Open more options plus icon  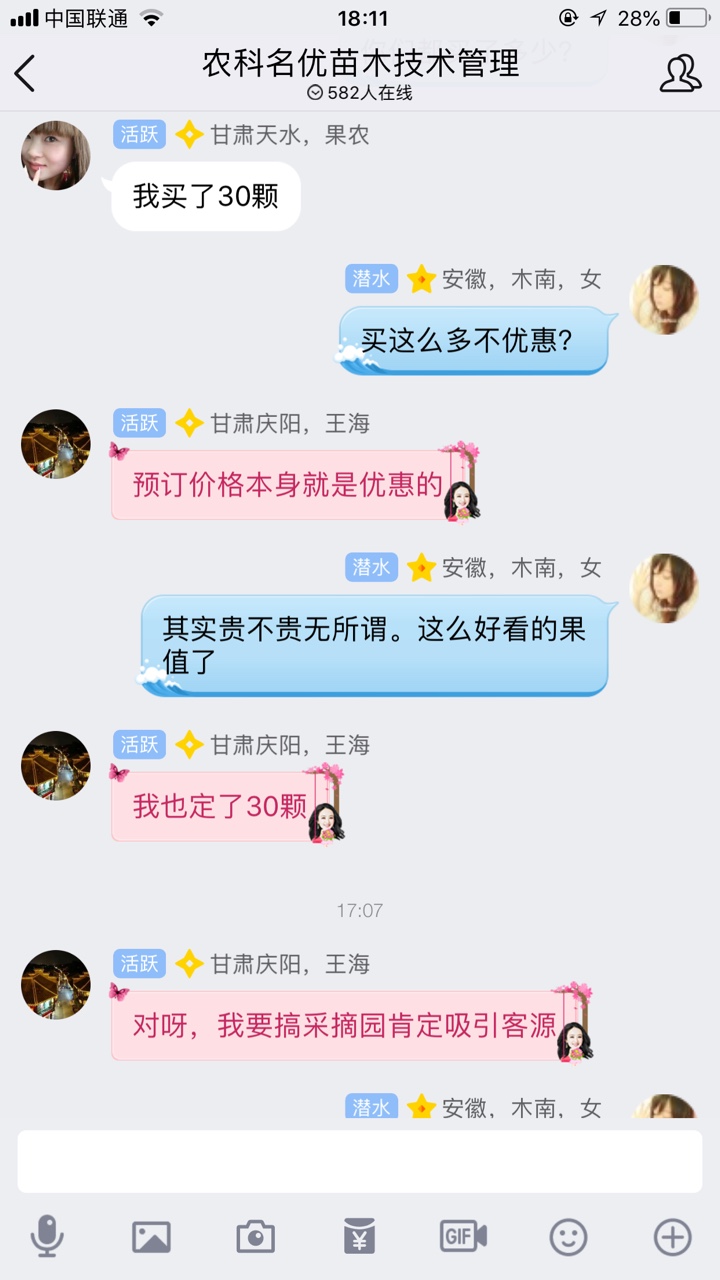tap(673, 1237)
